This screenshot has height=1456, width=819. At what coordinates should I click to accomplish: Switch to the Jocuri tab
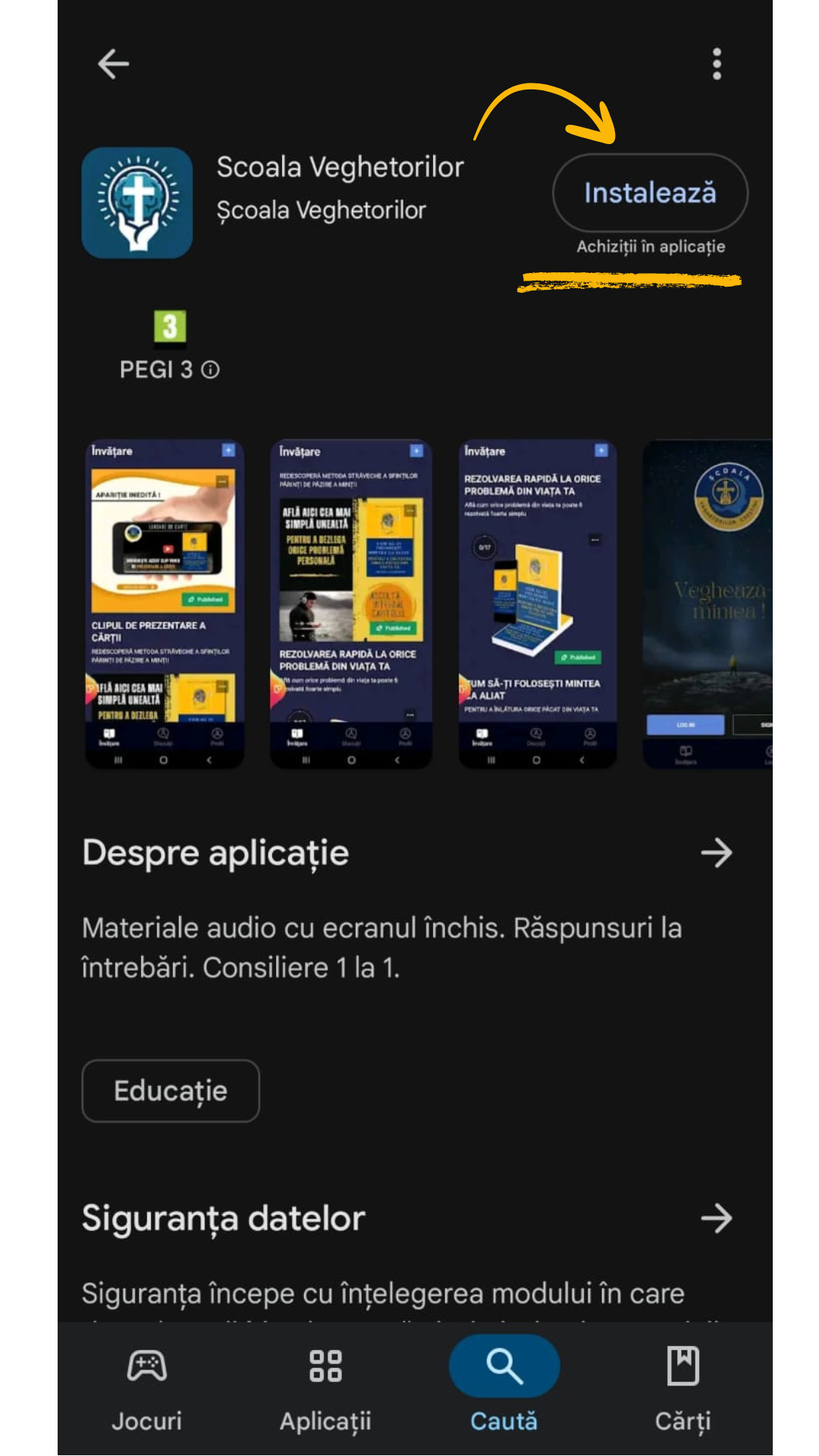(147, 1389)
